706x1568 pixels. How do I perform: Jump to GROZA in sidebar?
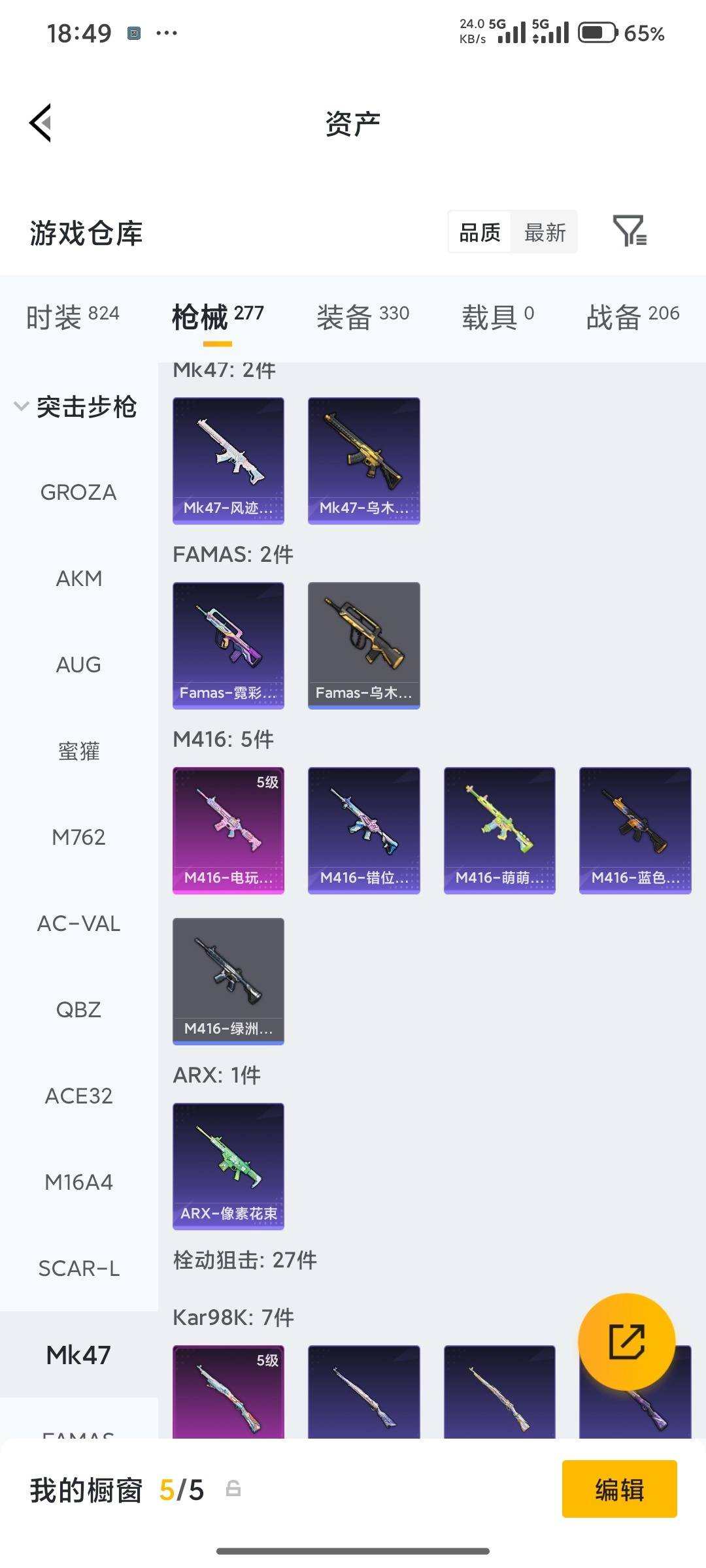coord(78,492)
